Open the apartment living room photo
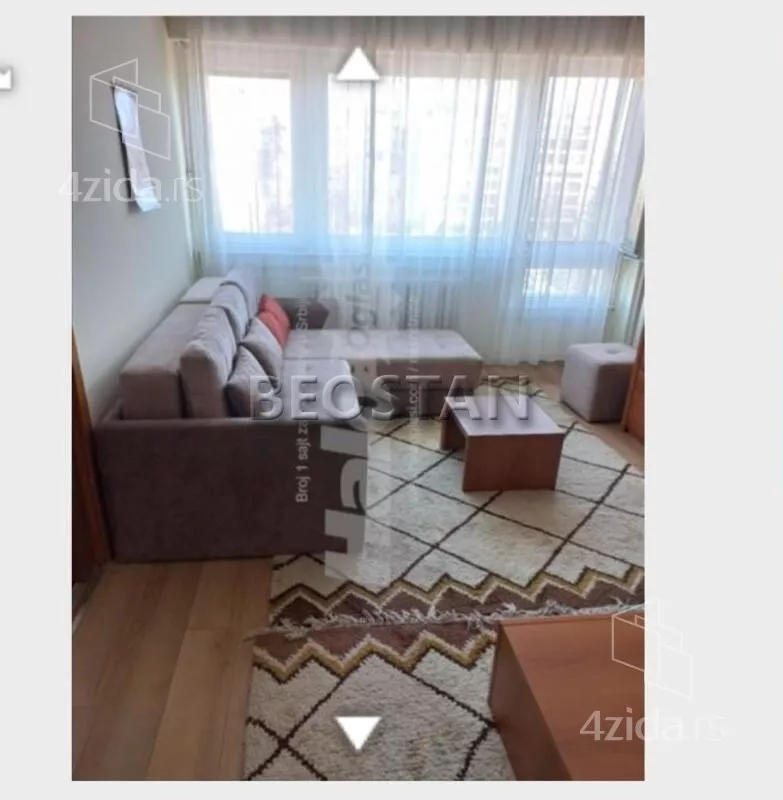The image size is (783, 800). tap(357, 400)
